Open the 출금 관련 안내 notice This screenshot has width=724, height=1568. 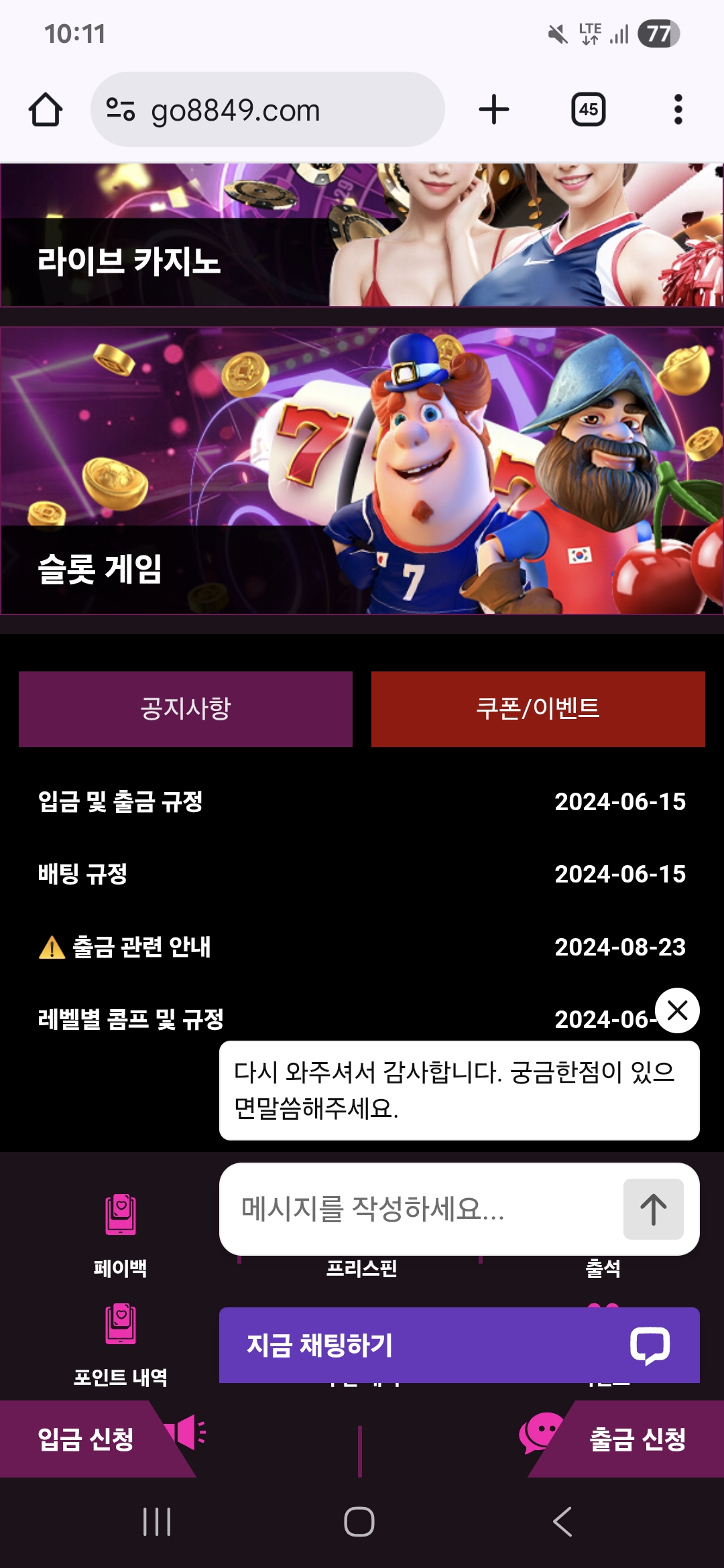pyautogui.click(x=141, y=947)
